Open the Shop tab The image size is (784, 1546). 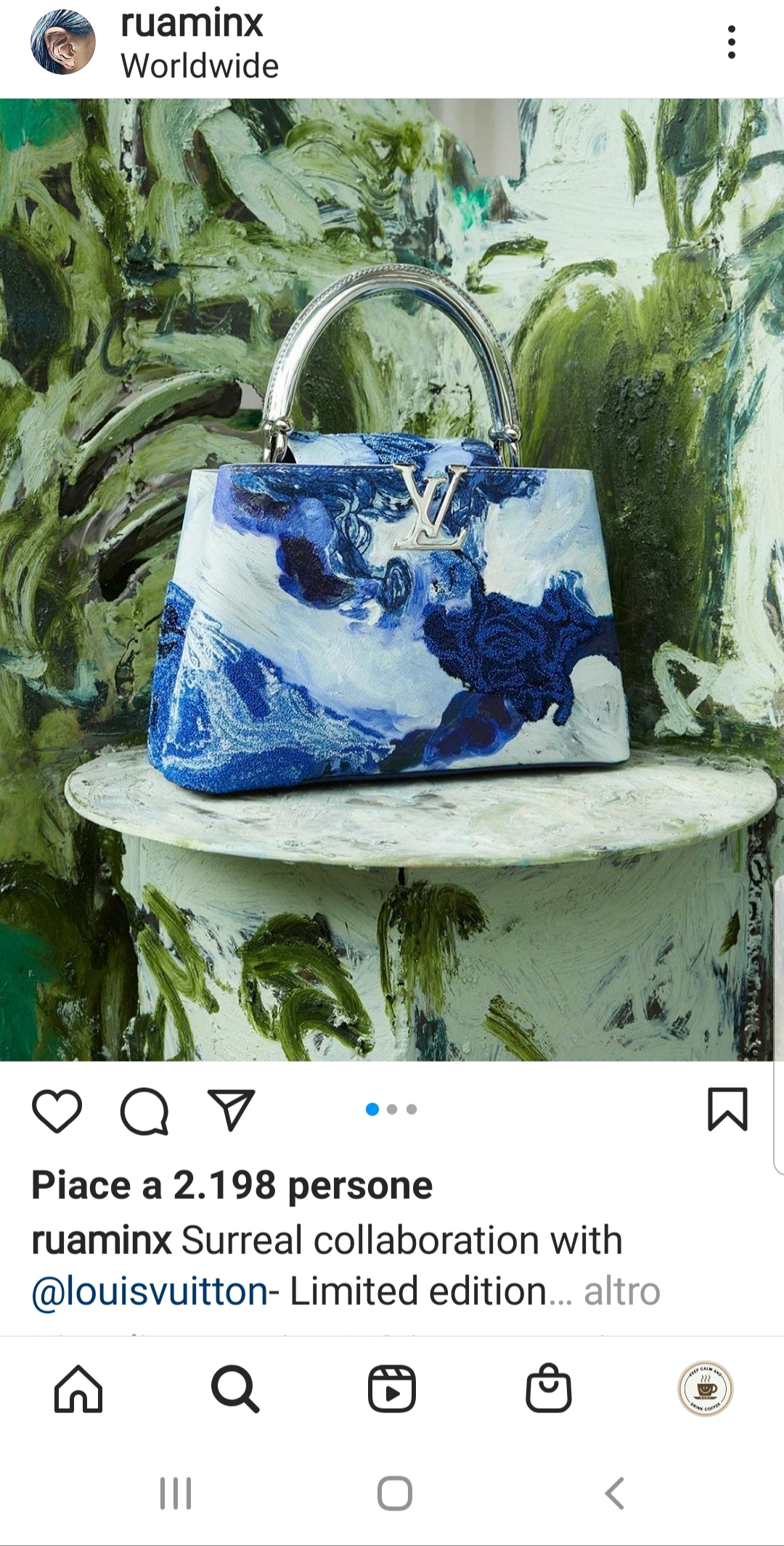coord(549,1388)
